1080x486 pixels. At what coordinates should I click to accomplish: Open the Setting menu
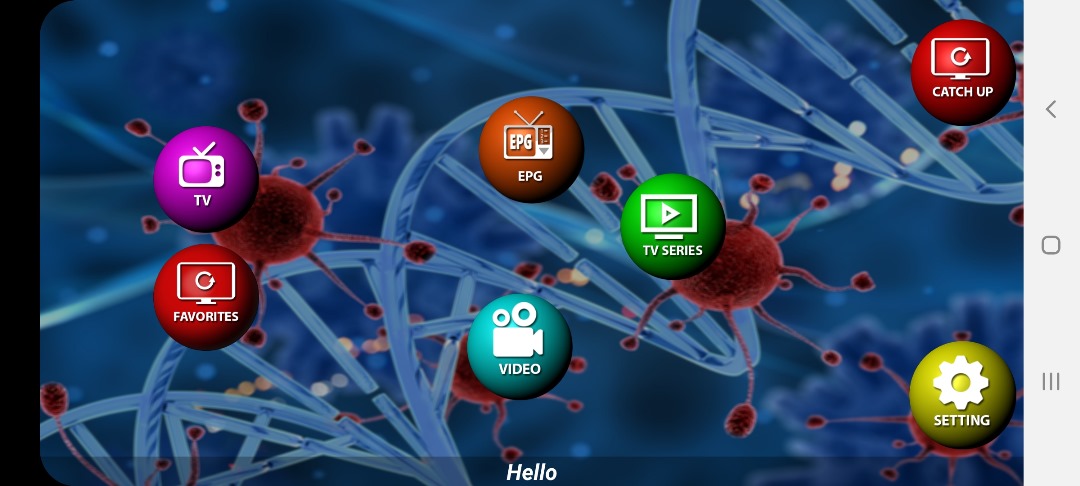pyautogui.click(x=961, y=394)
